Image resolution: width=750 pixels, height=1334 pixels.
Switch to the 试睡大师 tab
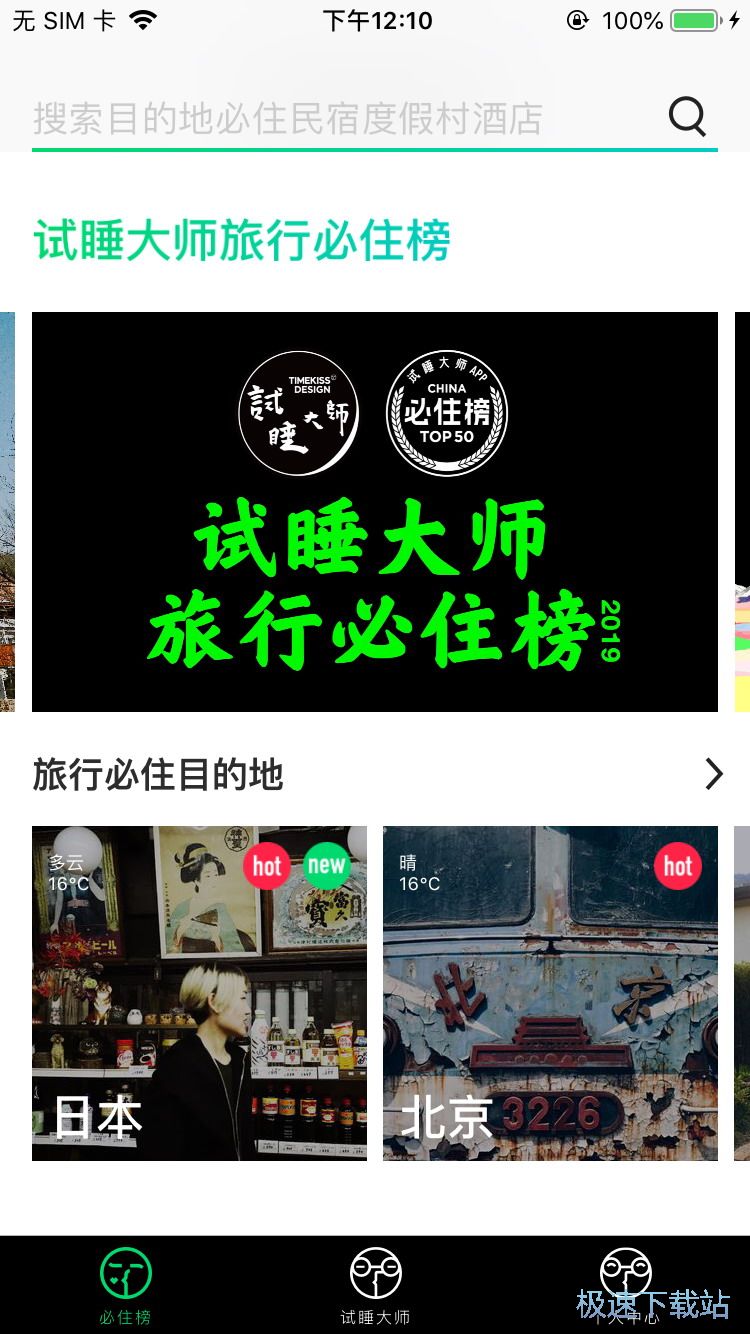(x=375, y=1285)
